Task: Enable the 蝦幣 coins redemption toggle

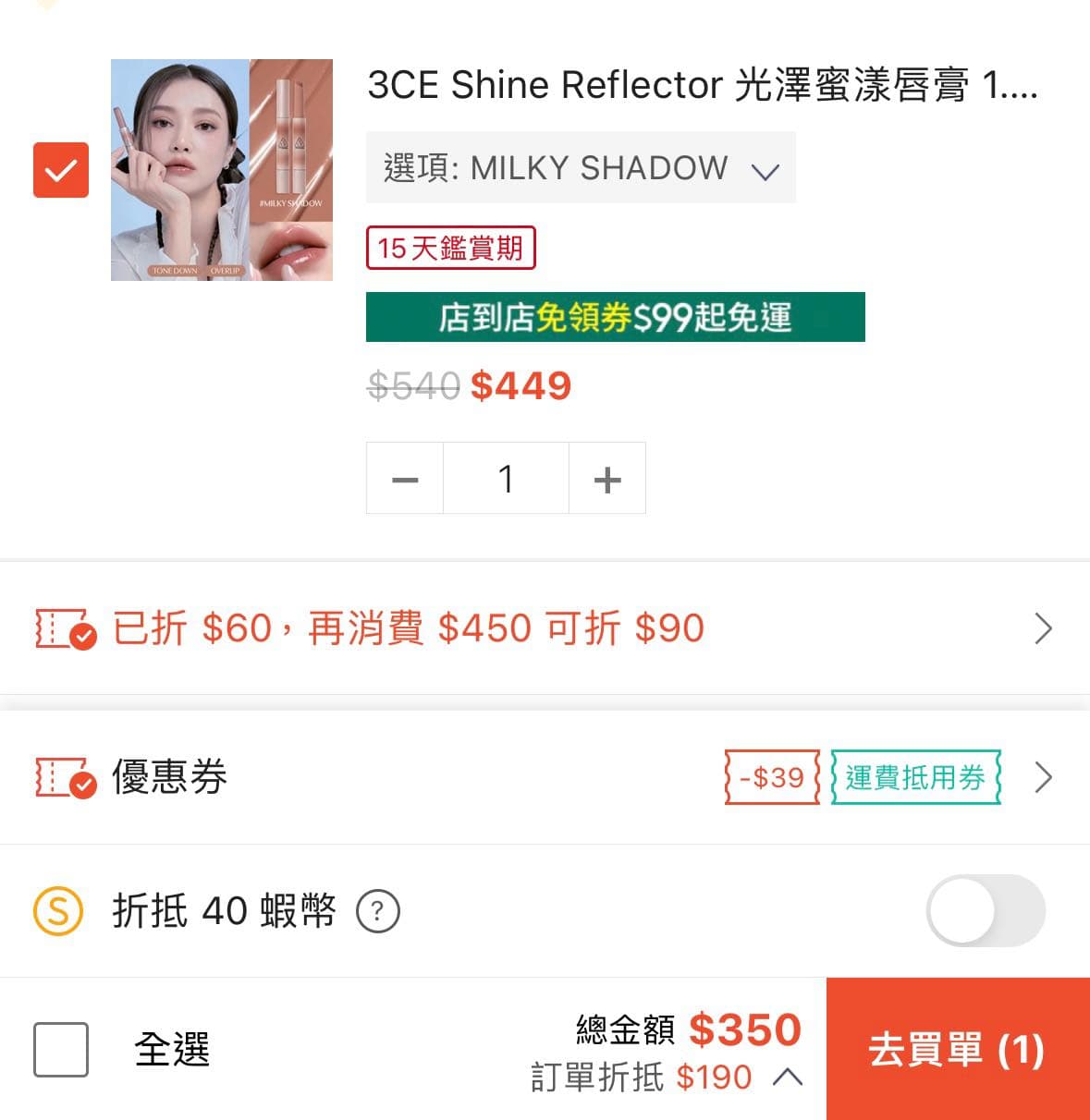Action: (x=986, y=911)
